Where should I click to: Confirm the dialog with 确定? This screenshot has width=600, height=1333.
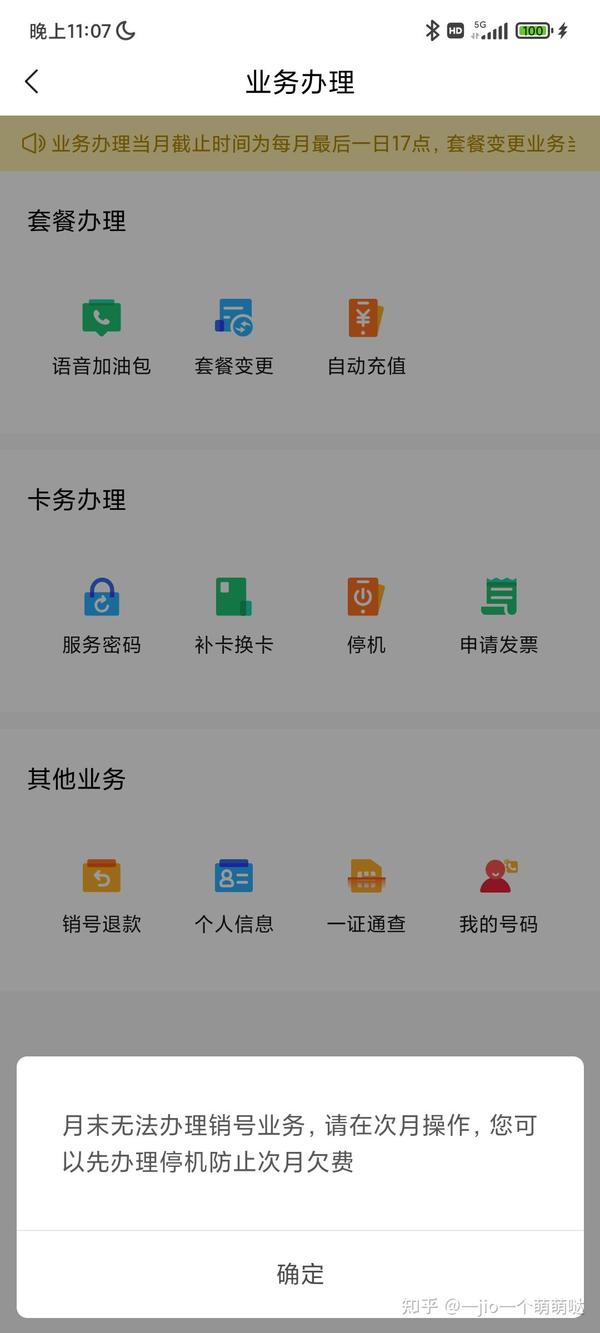click(300, 1274)
